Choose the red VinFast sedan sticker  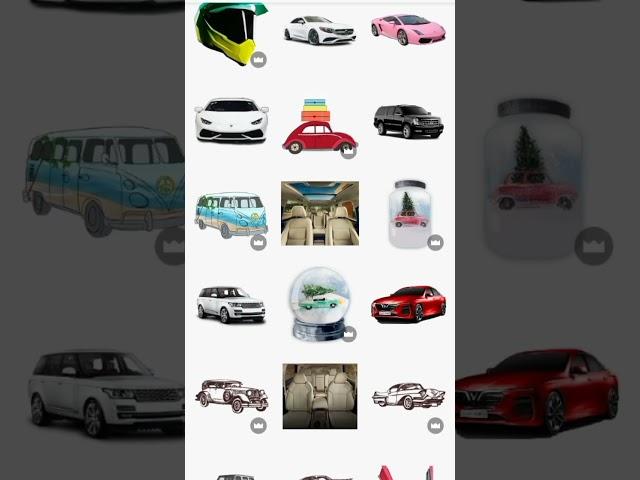pos(408,304)
